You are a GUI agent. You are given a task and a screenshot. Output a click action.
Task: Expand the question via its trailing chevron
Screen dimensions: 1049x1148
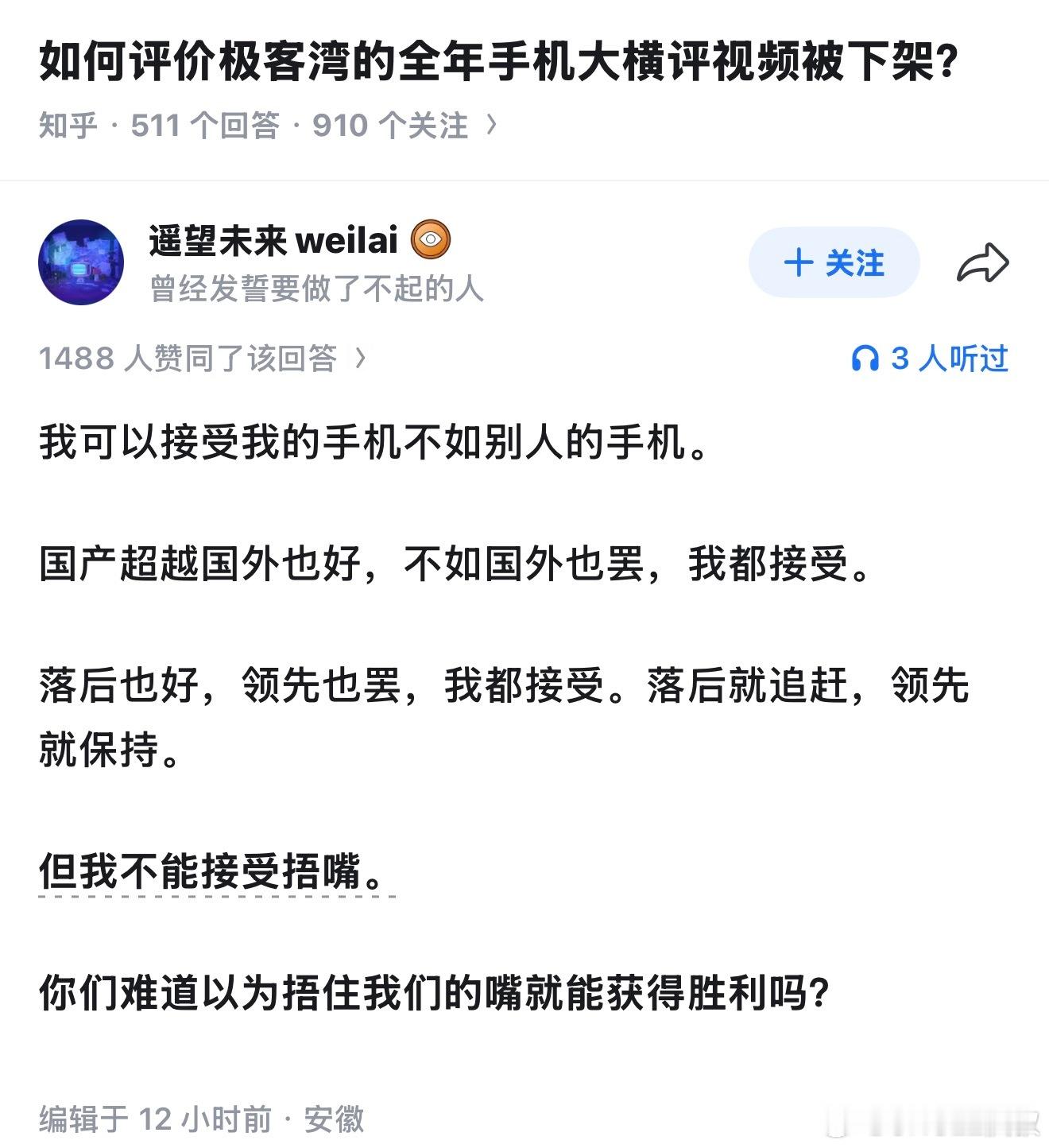pos(493,125)
